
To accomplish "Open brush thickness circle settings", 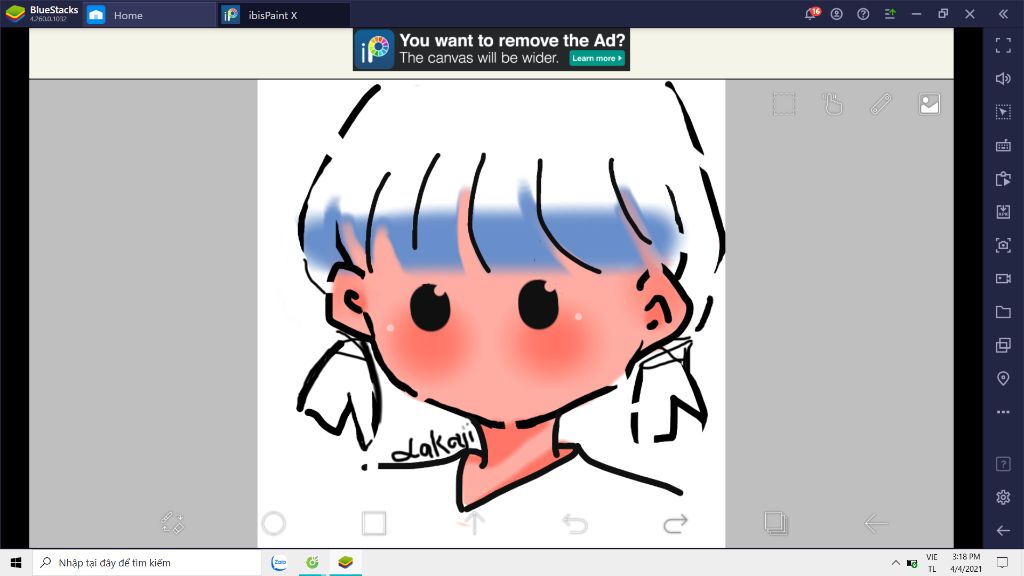I will pos(273,523).
